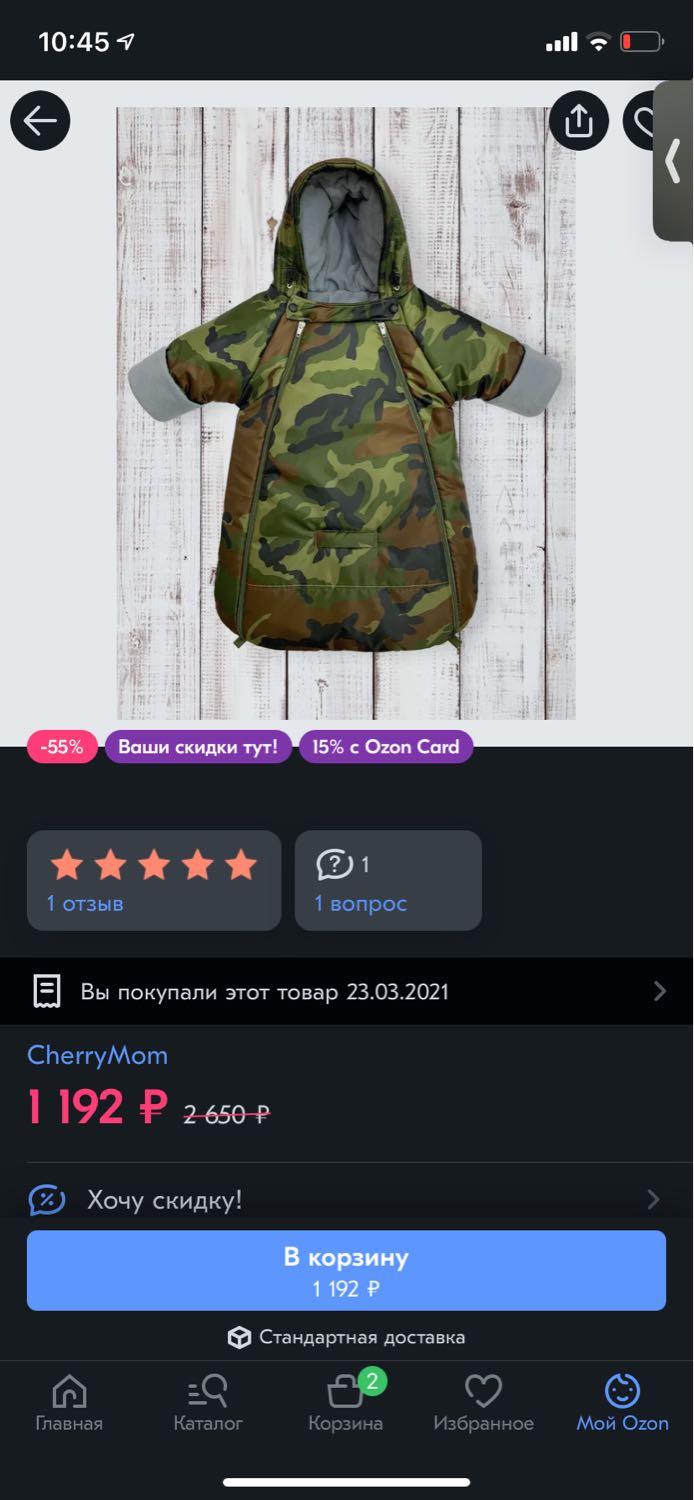
Task: Tap the "15% с Ozon Card" badge
Action: coord(385,747)
